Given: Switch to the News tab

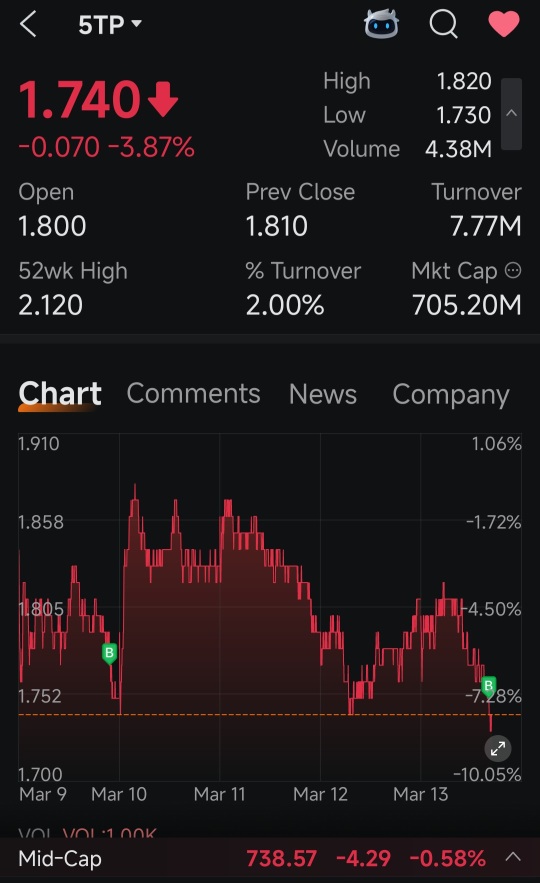Looking at the screenshot, I should pyautogui.click(x=323, y=394).
